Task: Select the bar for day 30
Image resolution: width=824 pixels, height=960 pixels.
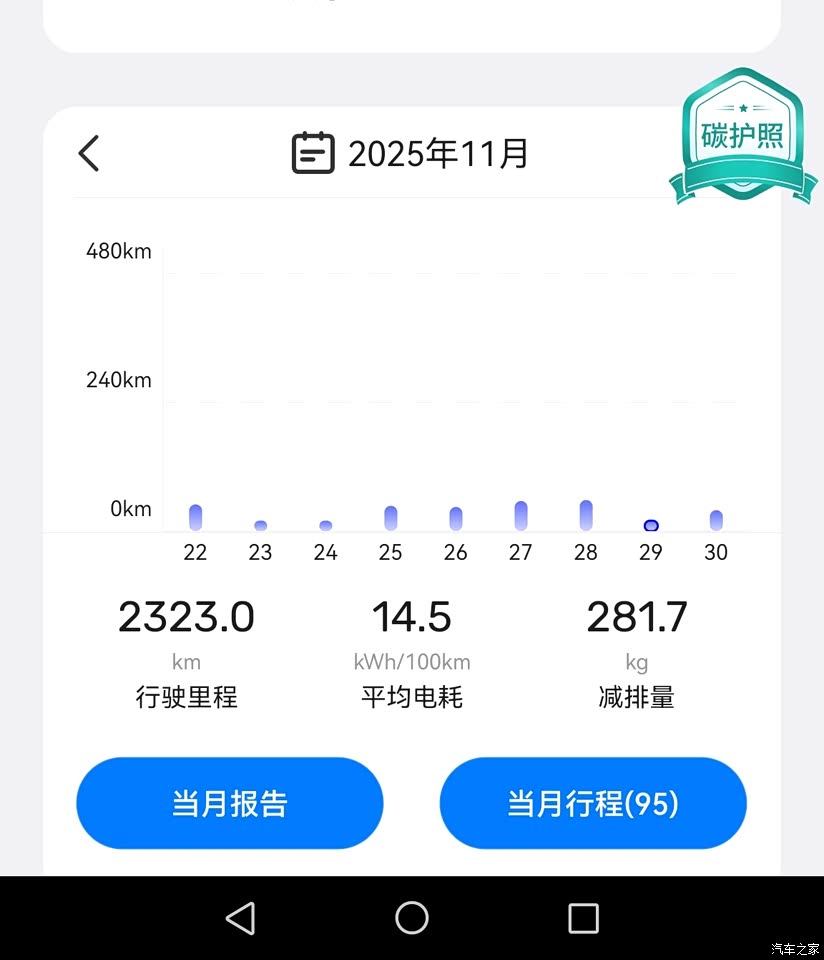Action: pos(716,520)
